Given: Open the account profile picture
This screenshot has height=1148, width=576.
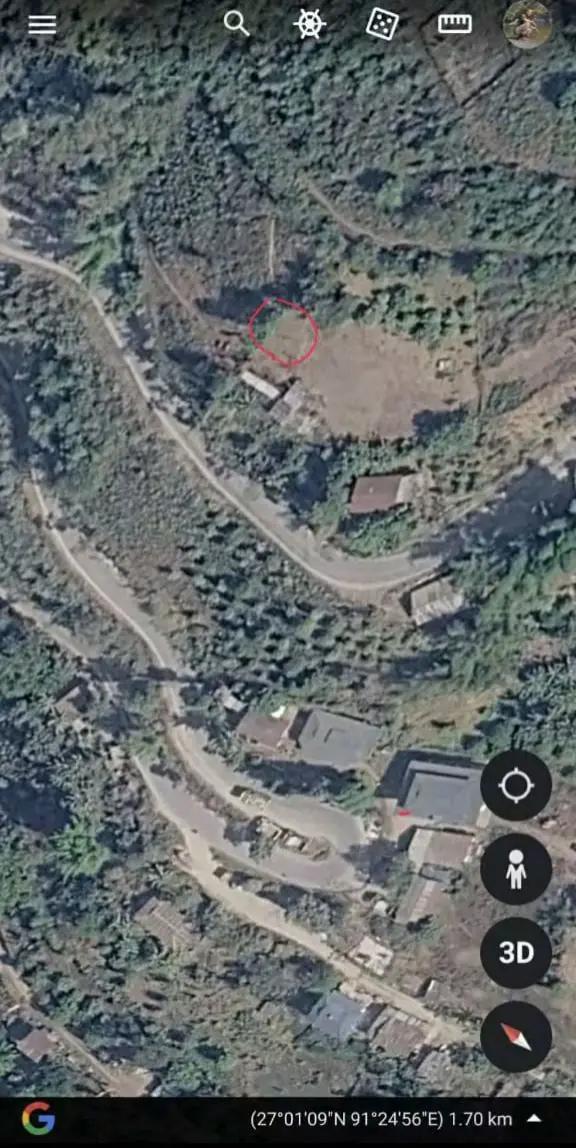Looking at the screenshot, I should click(527, 23).
